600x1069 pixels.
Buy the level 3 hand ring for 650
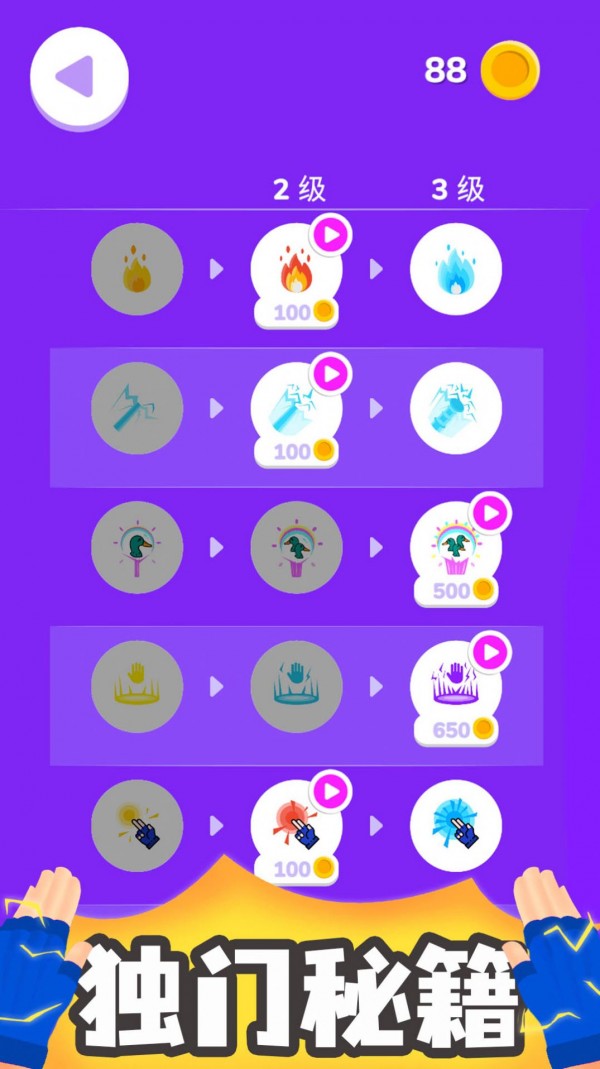[456, 730]
